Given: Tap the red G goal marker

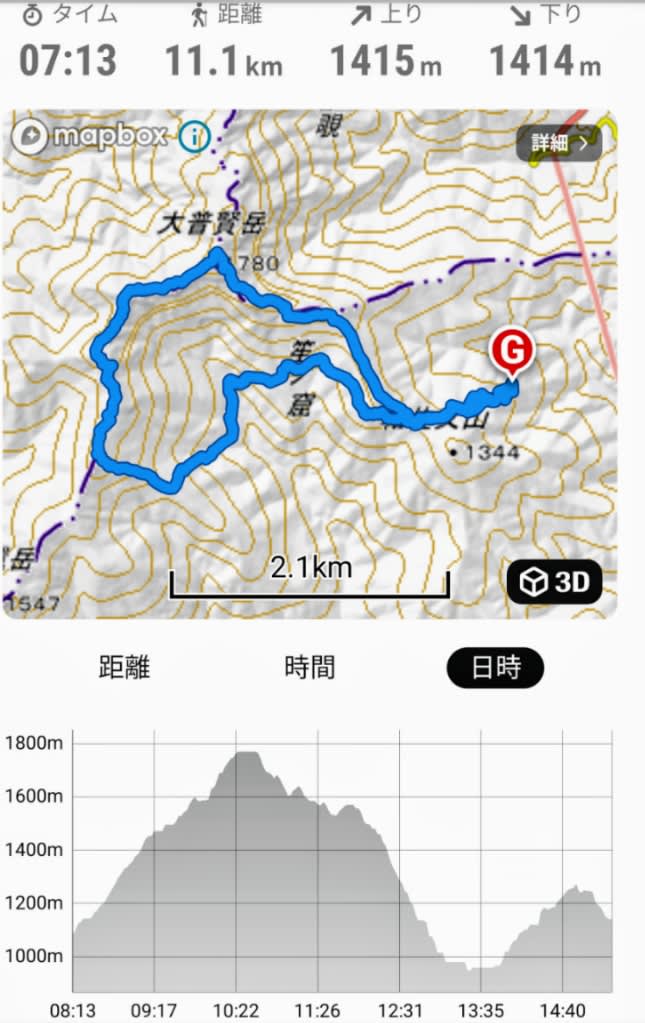Looking at the screenshot, I should [x=511, y=353].
